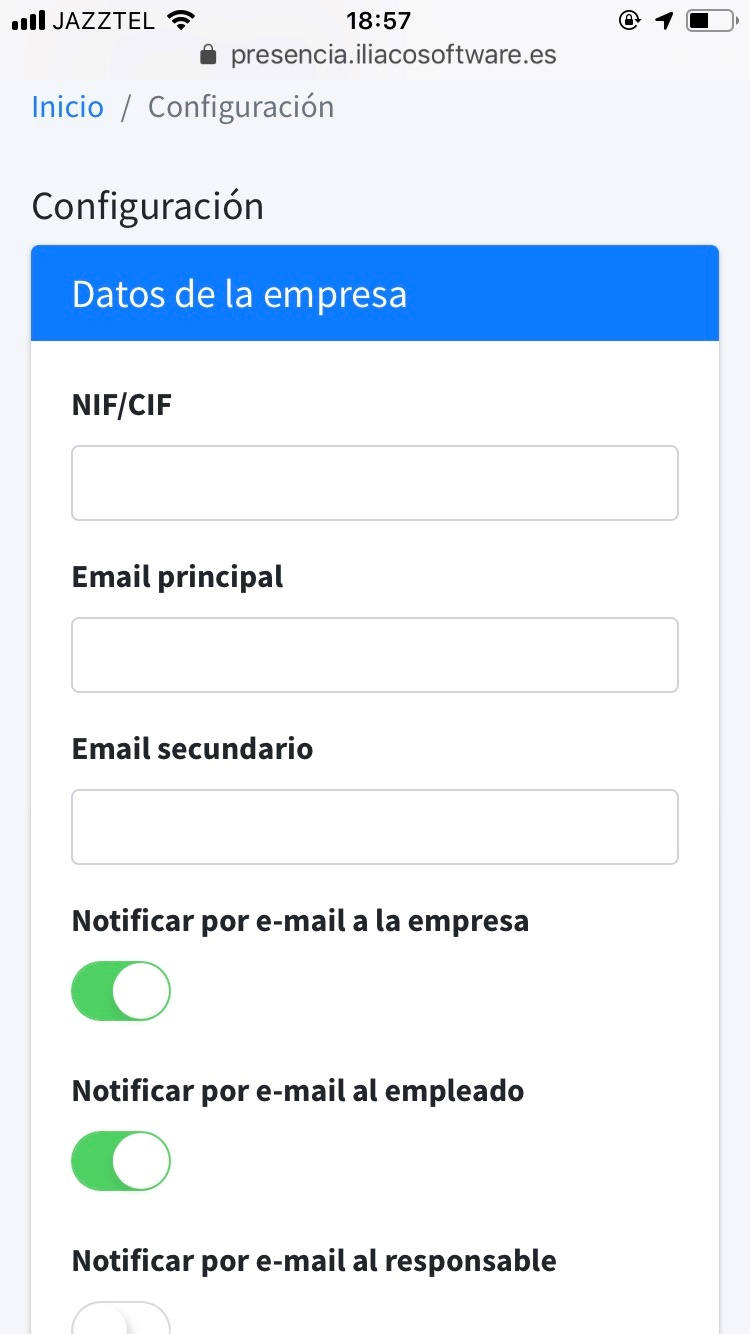The height and width of the screenshot is (1334, 750).
Task: Disable Notificar por e-mail a la empresa
Action: (121, 991)
